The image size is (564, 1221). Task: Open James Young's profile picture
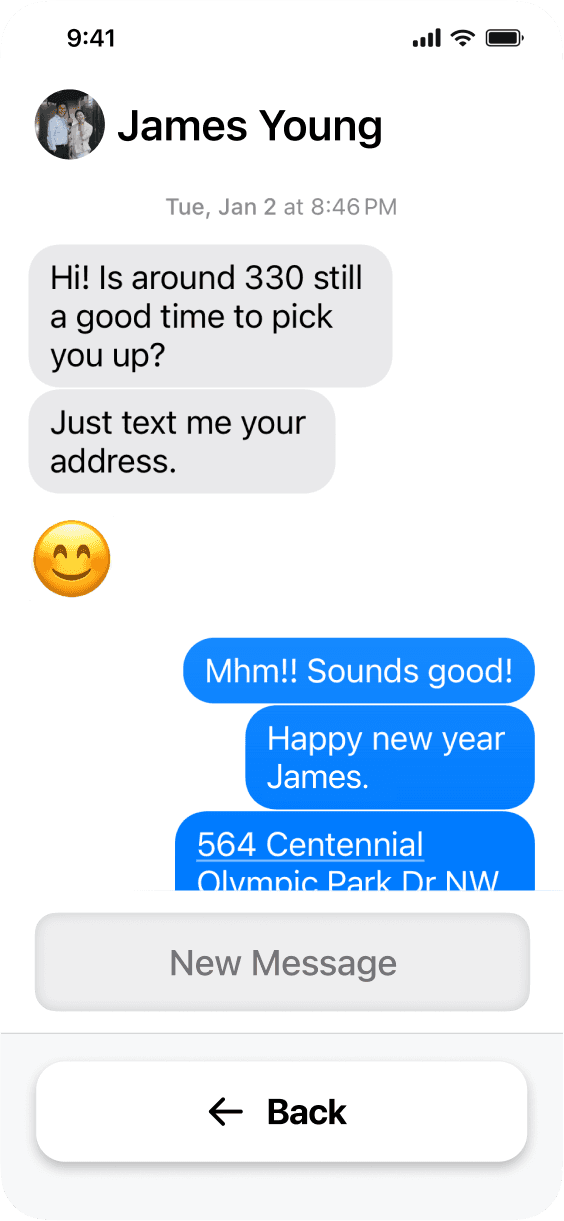coord(71,125)
